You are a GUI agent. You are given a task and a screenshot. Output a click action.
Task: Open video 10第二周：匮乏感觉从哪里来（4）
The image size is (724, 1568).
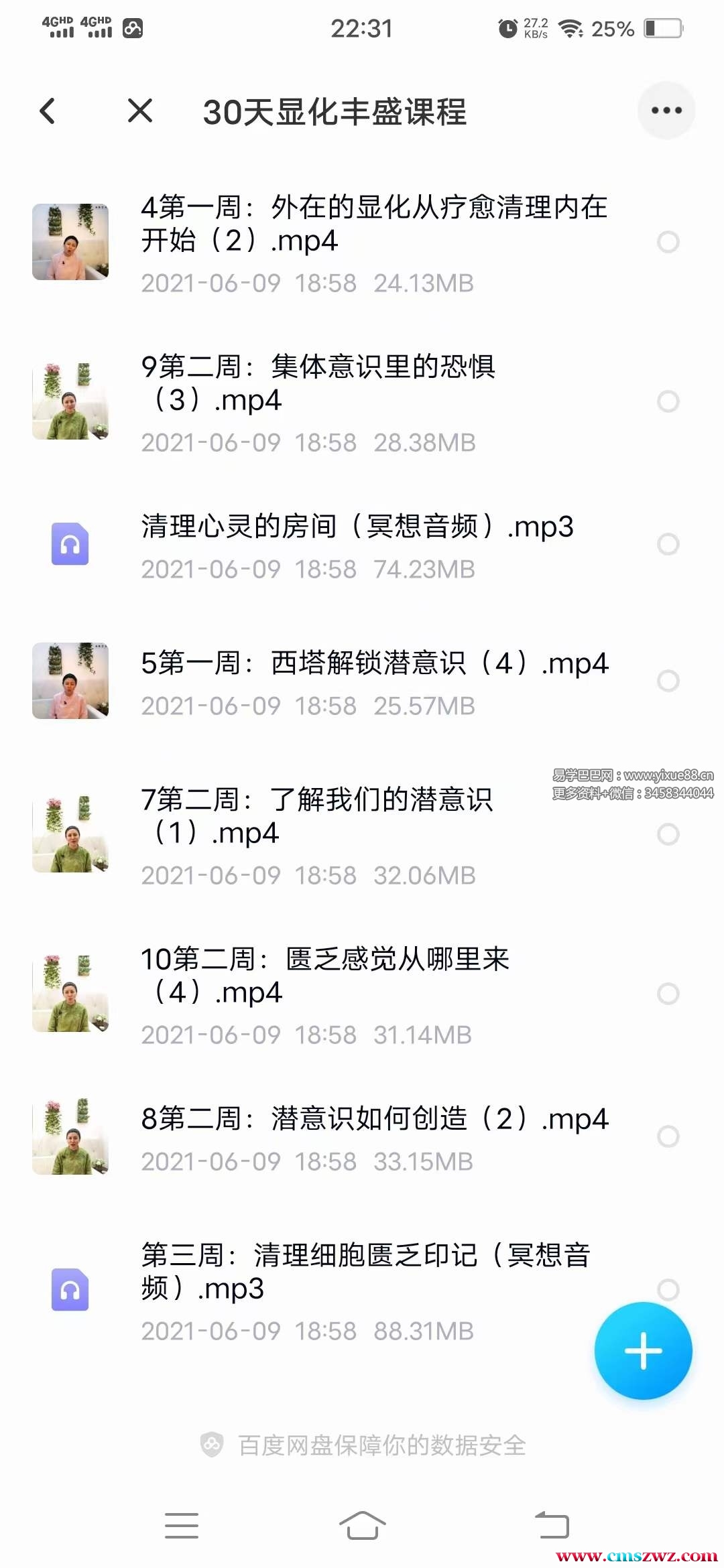pyautogui.click(x=324, y=975)
